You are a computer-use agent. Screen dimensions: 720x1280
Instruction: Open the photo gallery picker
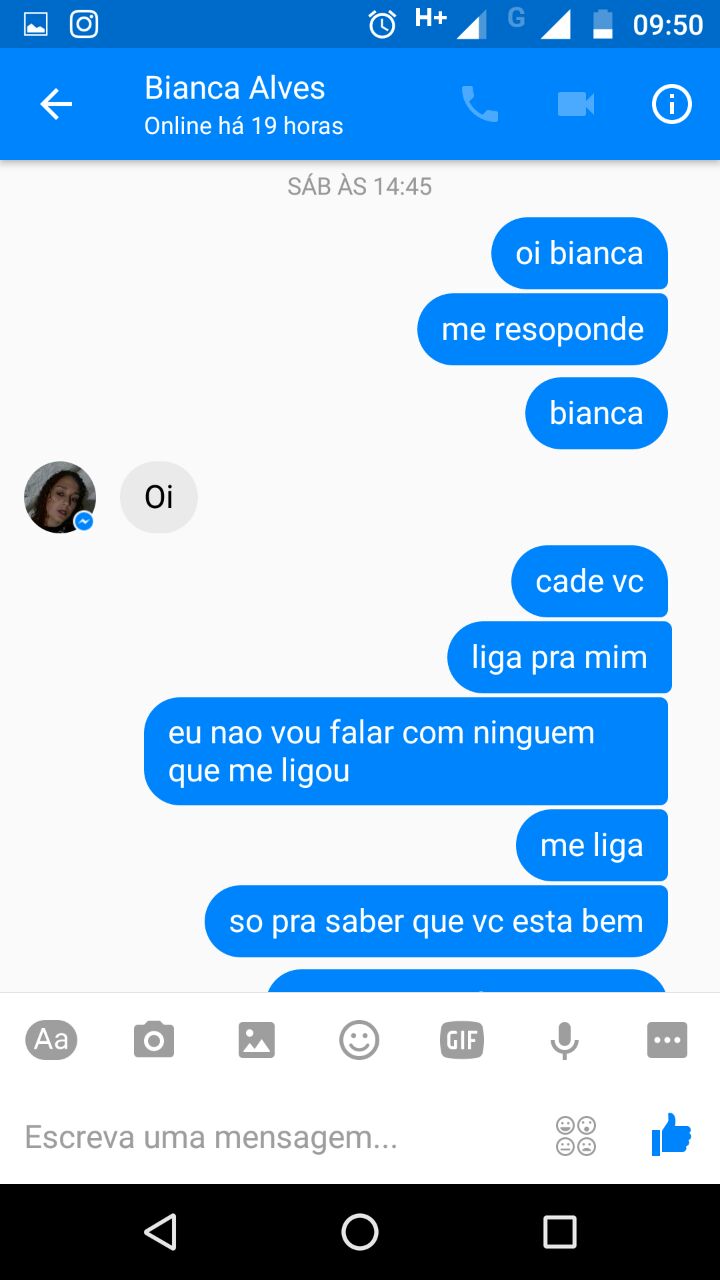256,1040
